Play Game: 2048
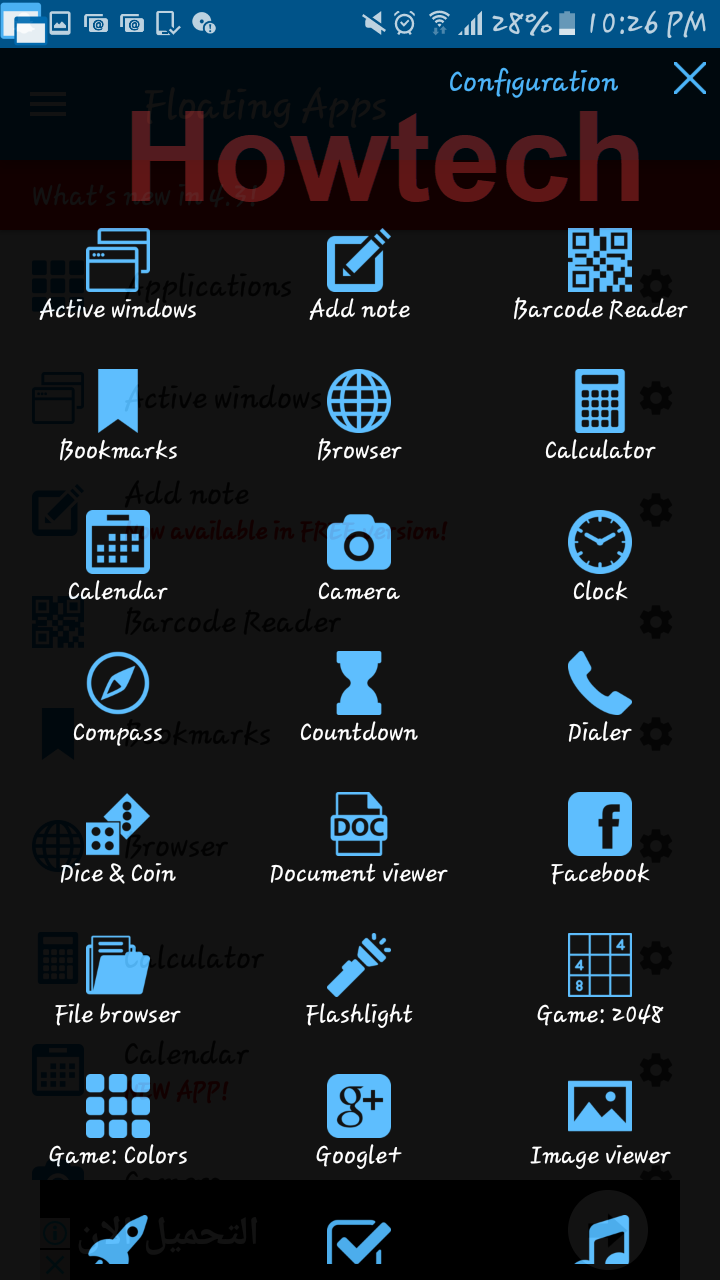 click(600, 979)
